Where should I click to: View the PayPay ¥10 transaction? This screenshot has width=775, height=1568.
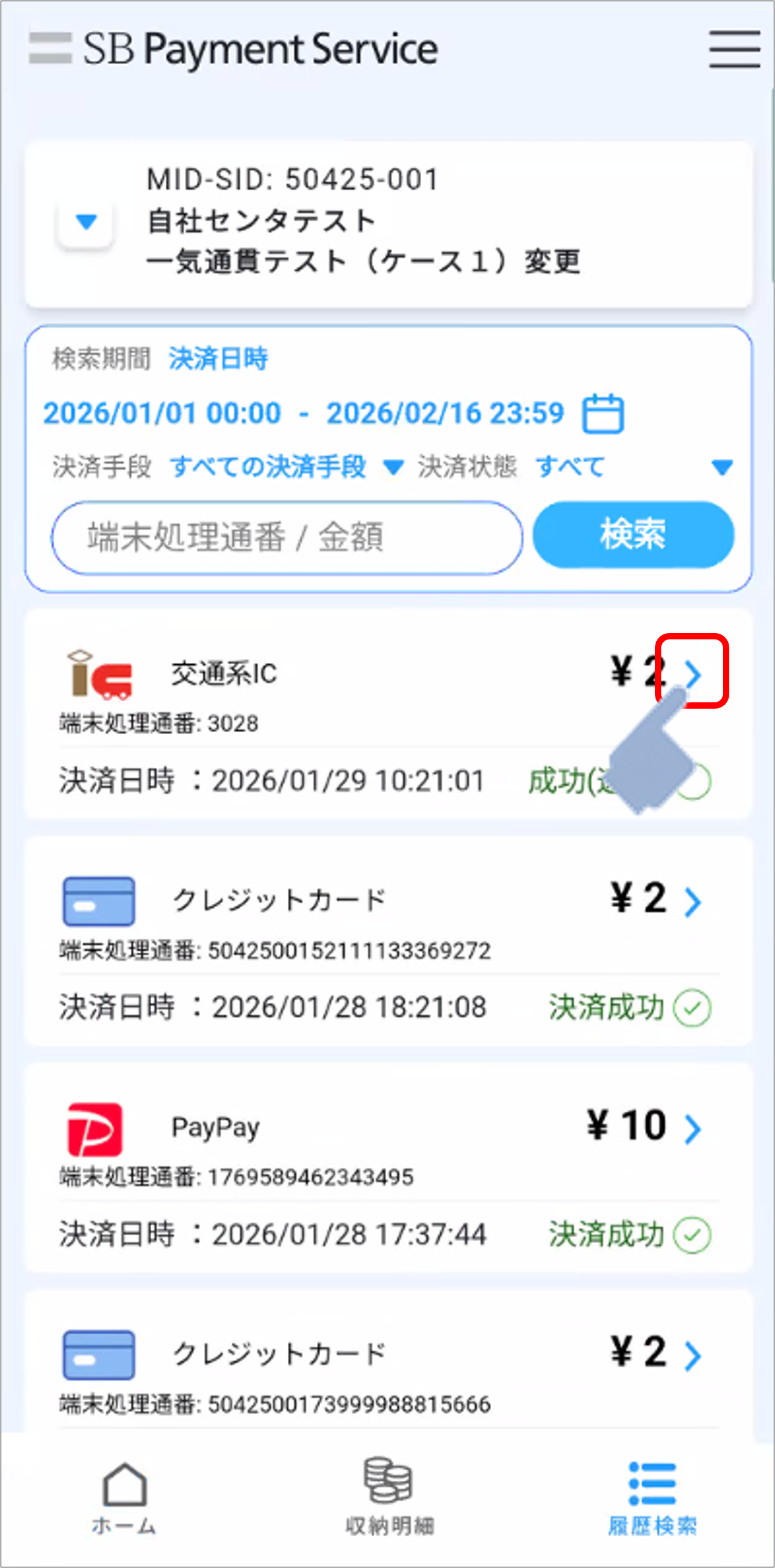[692, 1128]
